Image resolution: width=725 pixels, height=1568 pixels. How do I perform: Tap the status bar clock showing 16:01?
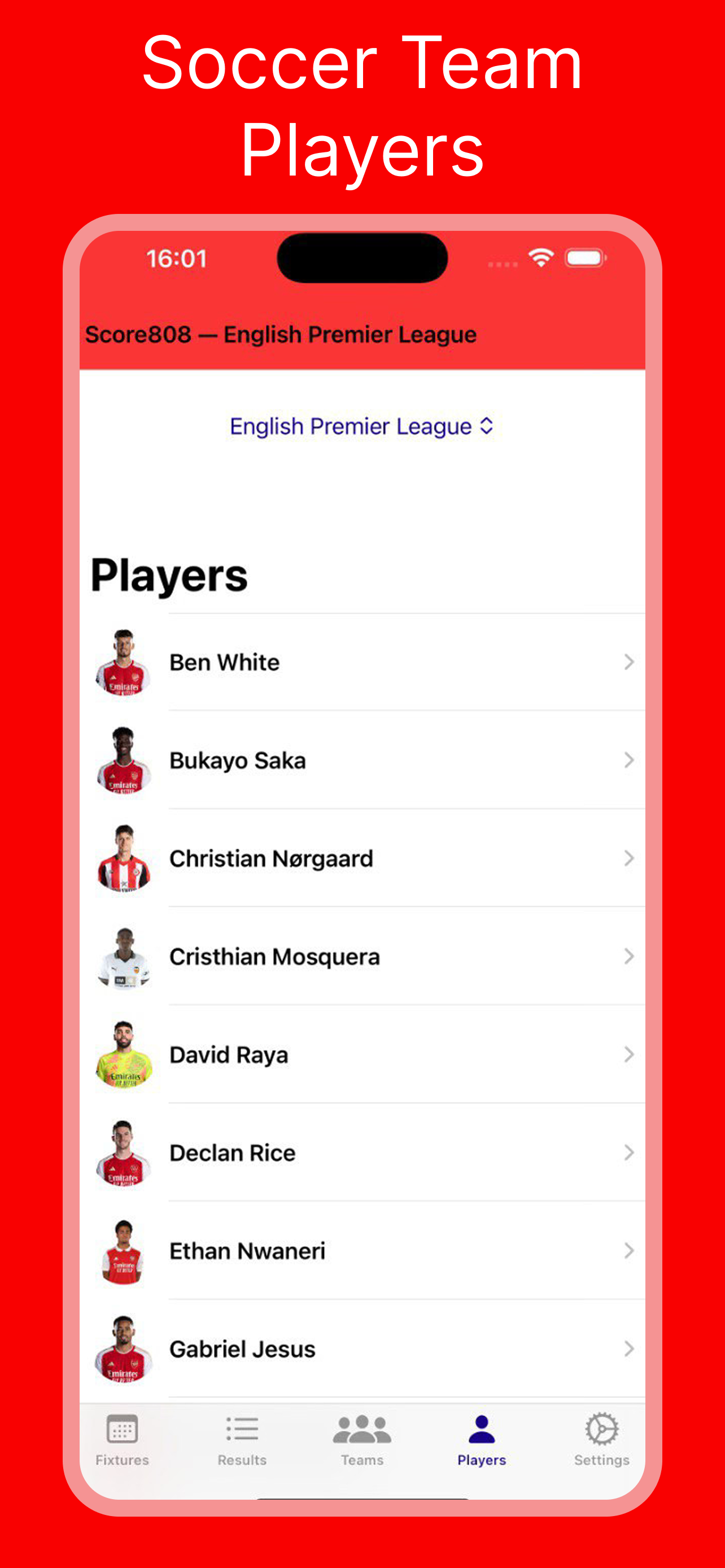(177, 258)
